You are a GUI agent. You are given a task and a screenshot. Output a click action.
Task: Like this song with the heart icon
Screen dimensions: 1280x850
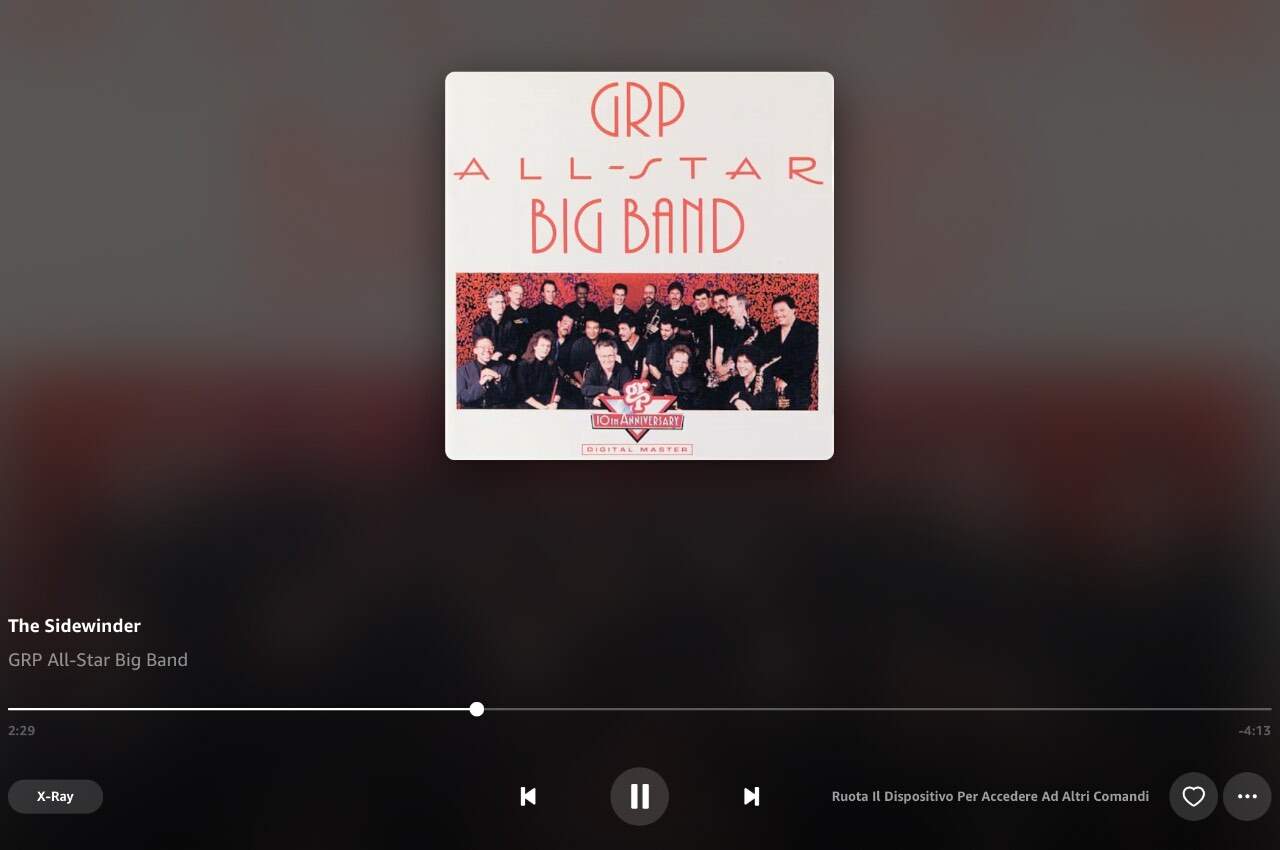coord(1193,796)
